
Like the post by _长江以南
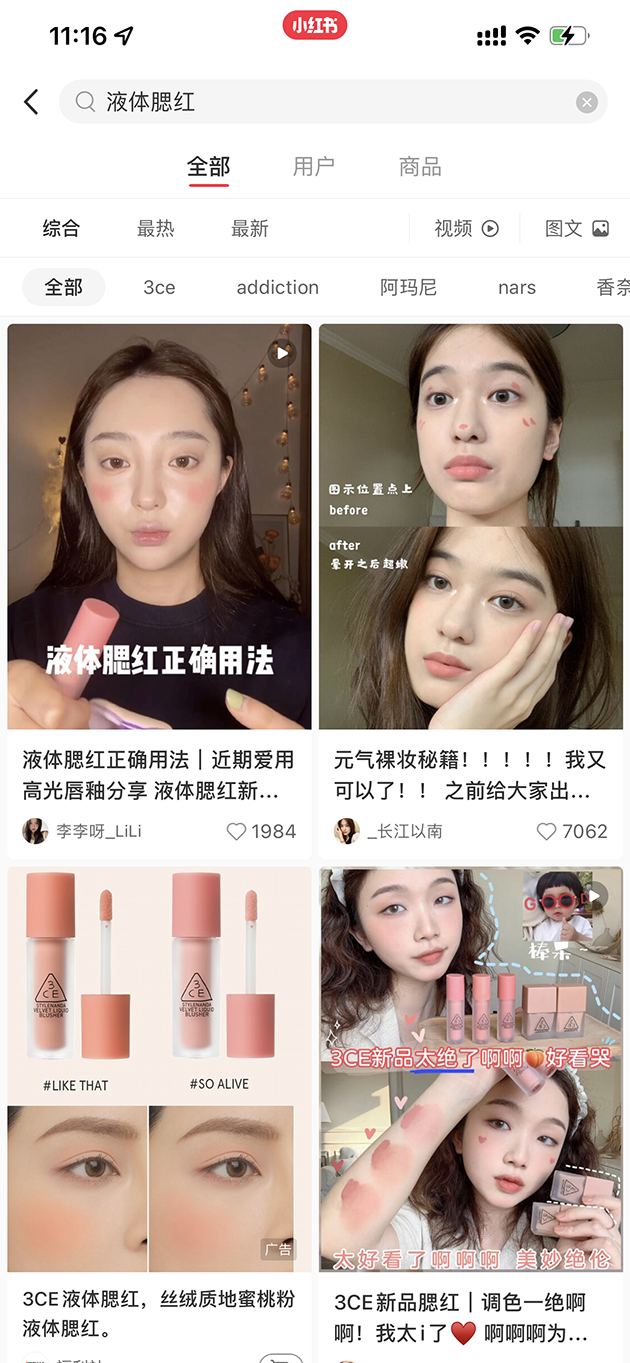point(546,831)
